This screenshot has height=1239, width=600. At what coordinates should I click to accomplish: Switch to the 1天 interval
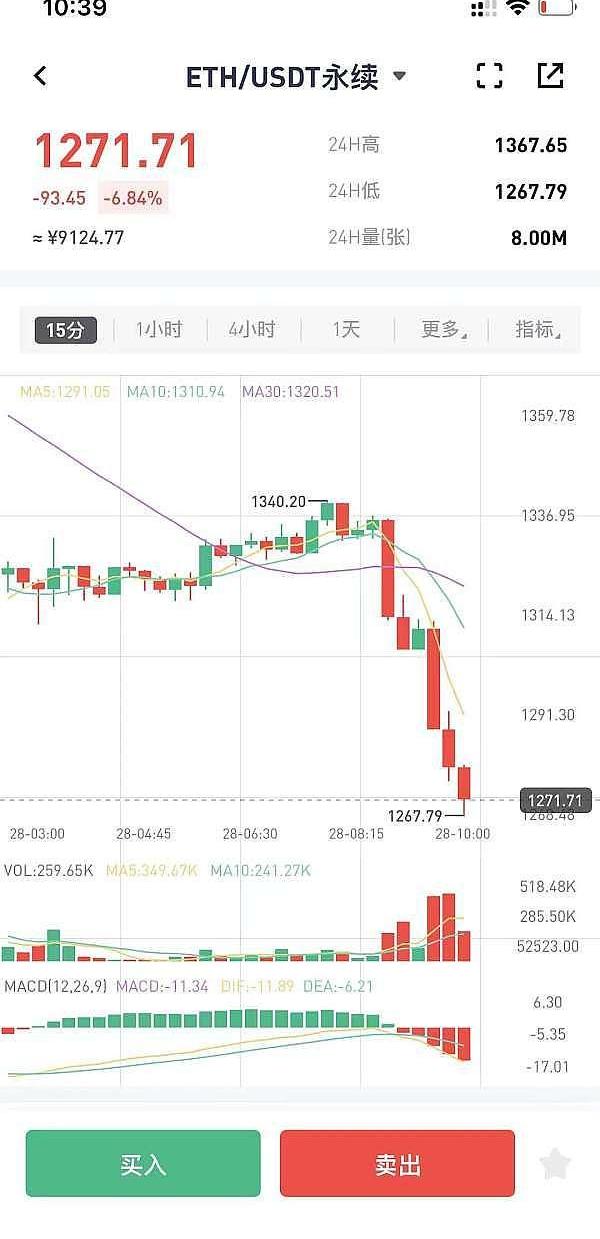pos(346,330)
